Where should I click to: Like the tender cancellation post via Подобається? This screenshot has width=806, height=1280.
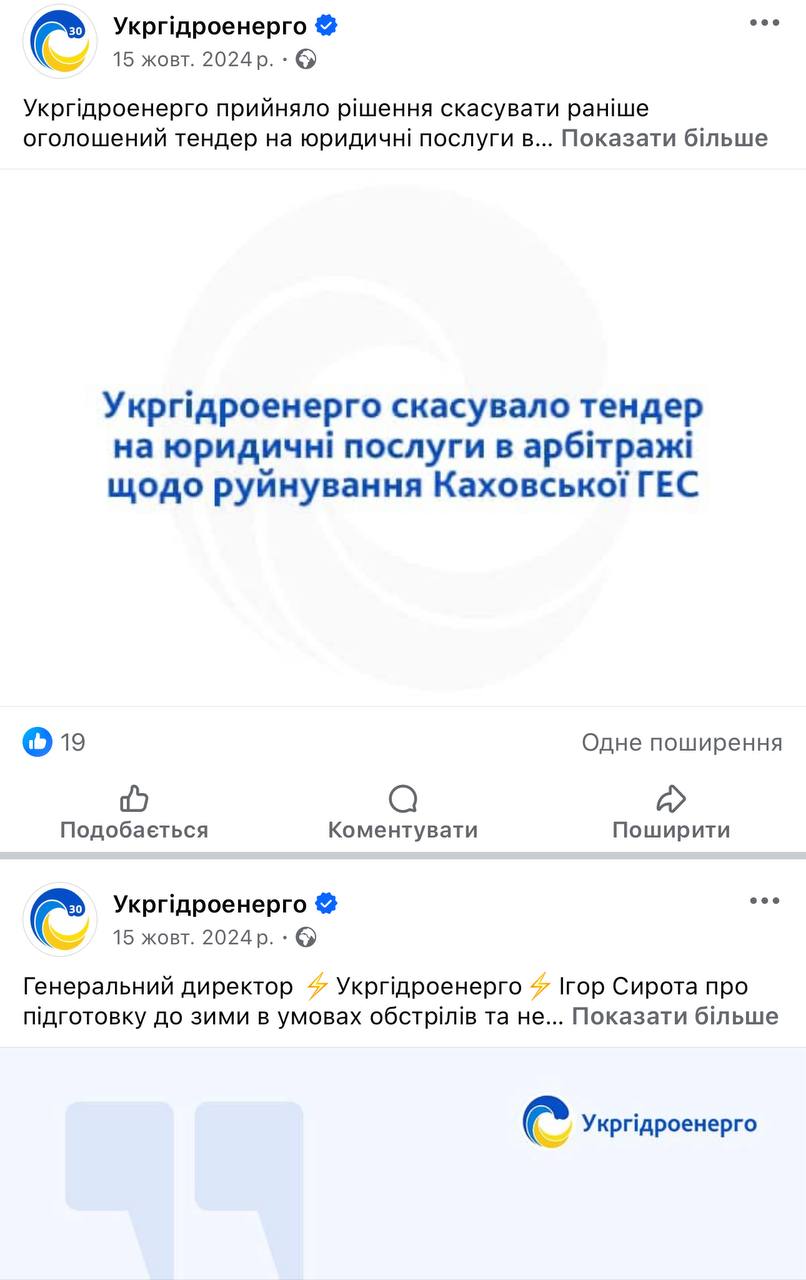pos(134,813)
